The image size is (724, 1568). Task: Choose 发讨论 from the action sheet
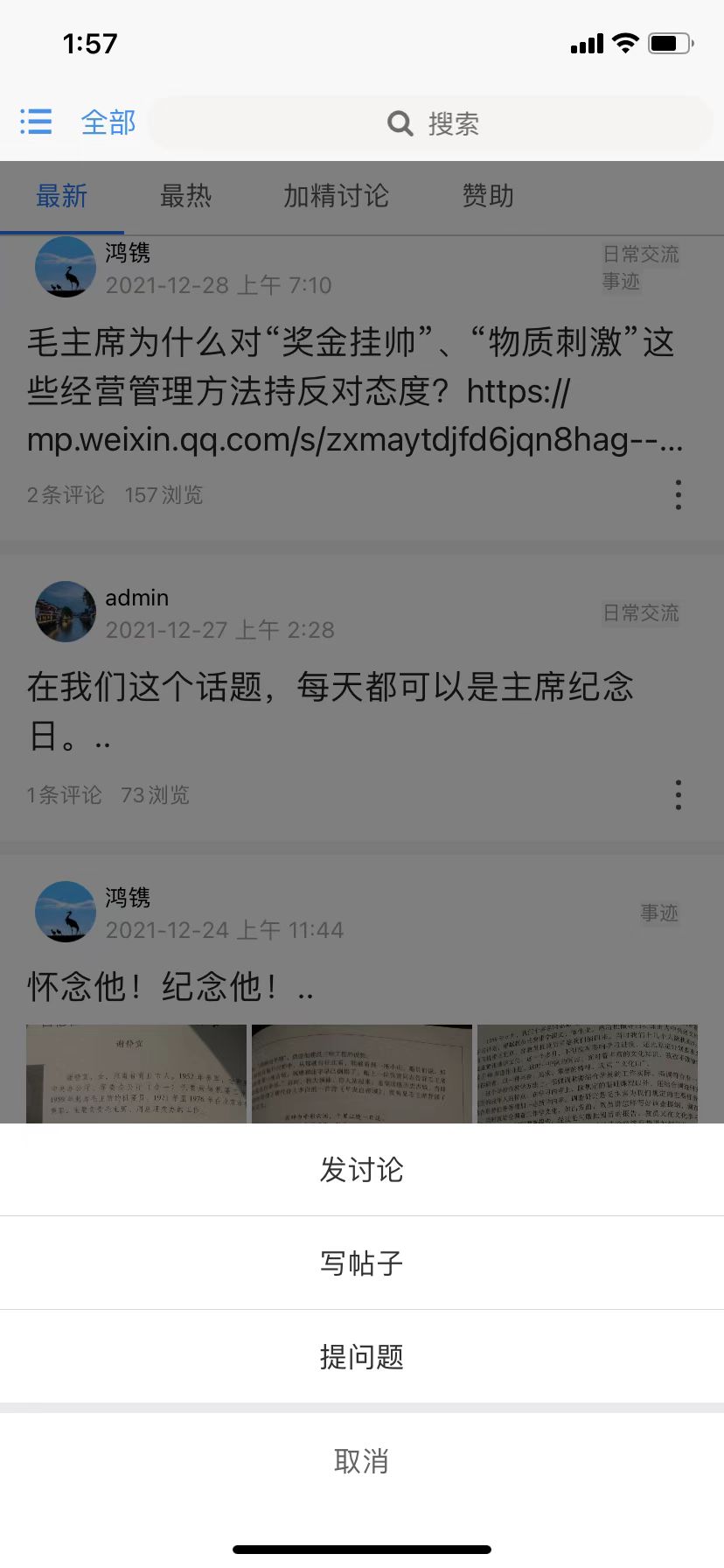click(x=361, y=1170)
